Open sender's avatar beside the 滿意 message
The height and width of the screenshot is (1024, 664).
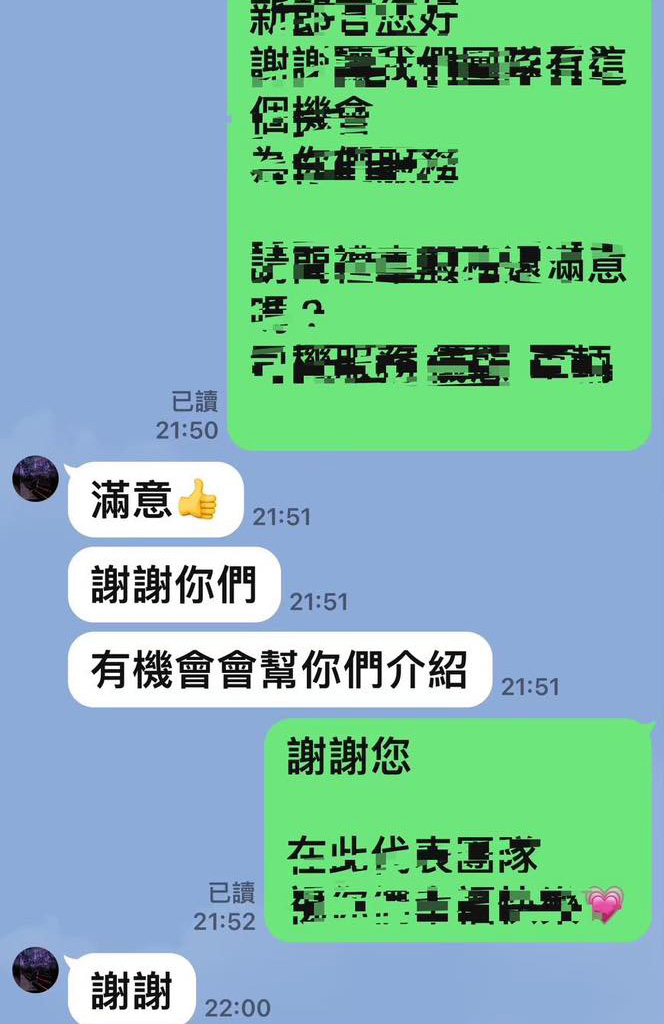click(x=35, y=479)
